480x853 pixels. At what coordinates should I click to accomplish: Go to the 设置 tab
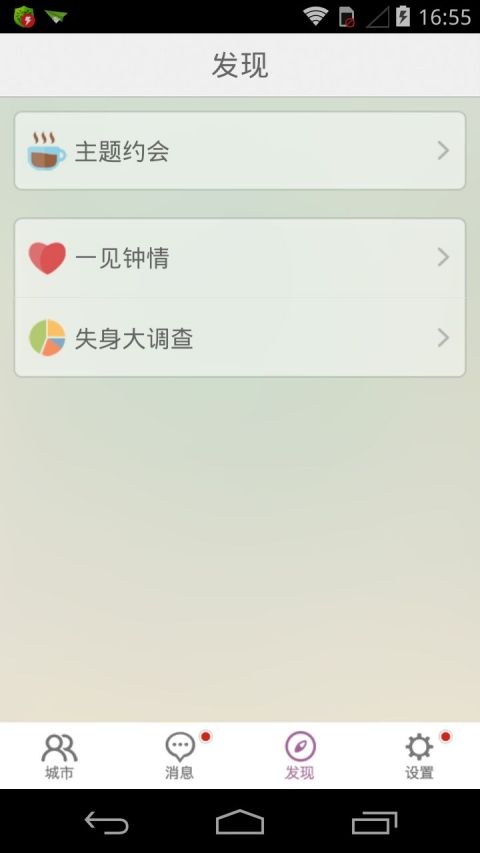coord(420,756)
